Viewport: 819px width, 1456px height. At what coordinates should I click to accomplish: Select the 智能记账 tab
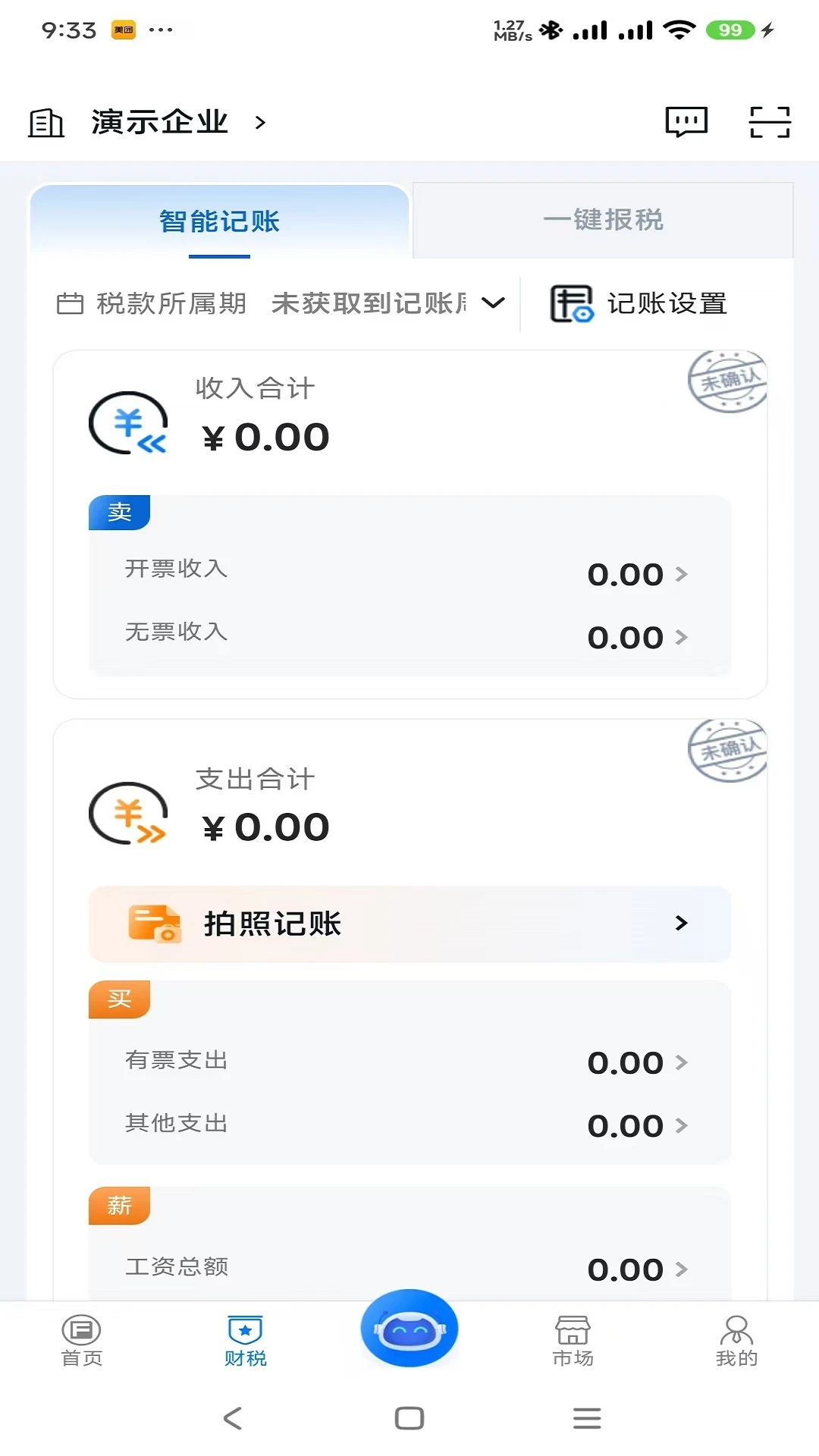click(x=218, y=220)
